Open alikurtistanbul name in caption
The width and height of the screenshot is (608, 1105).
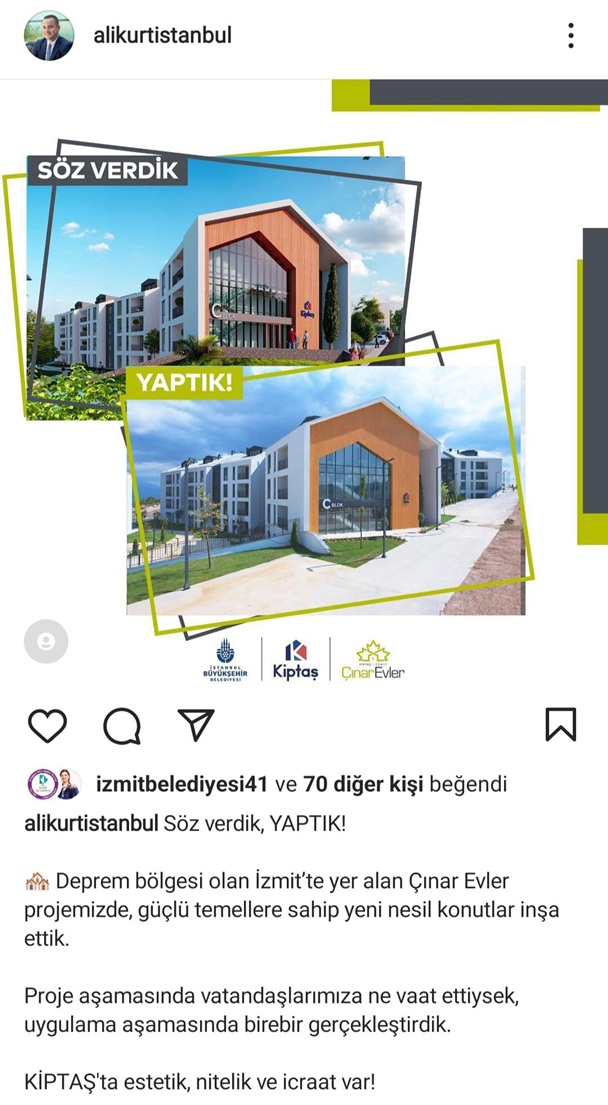[91, 823]
